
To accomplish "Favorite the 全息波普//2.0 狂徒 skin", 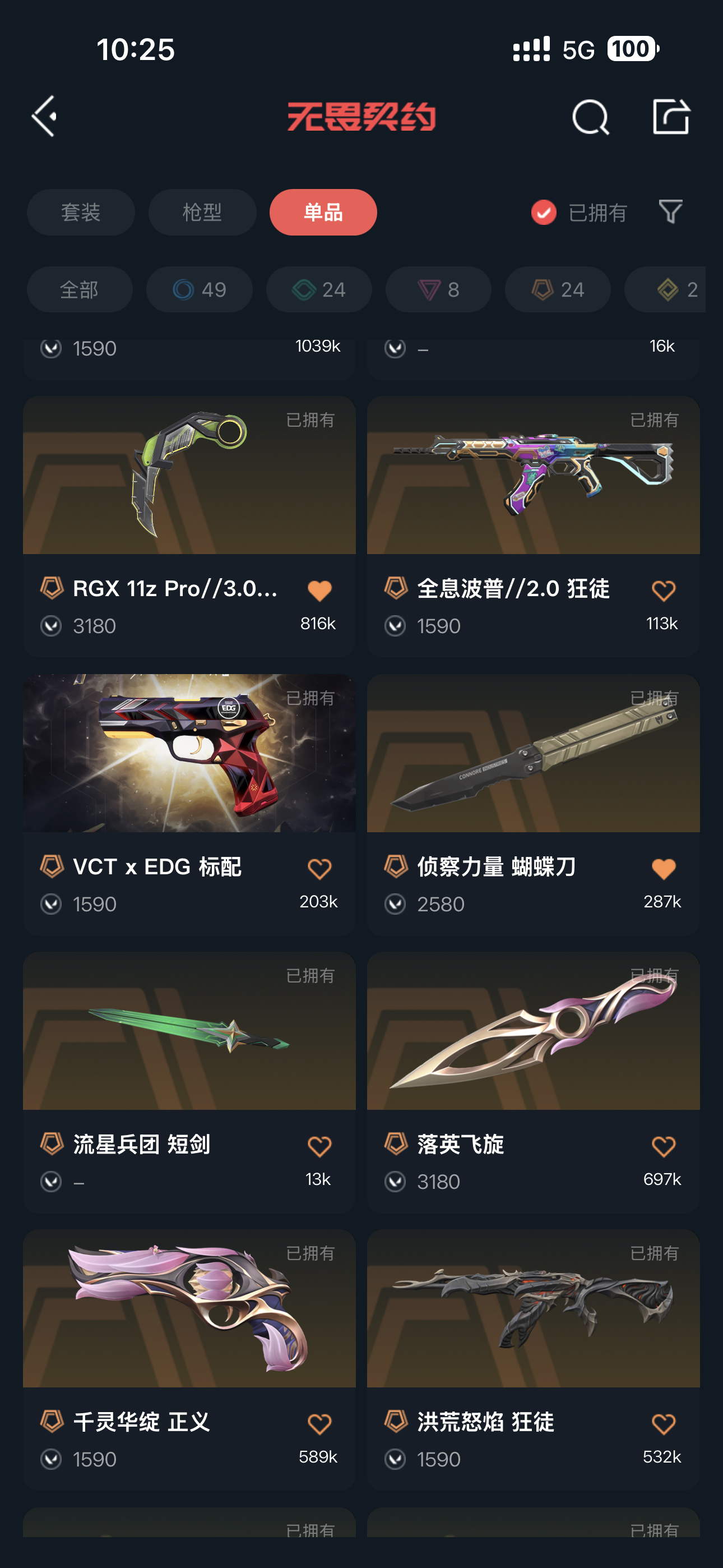I will (x=662, y=591).
